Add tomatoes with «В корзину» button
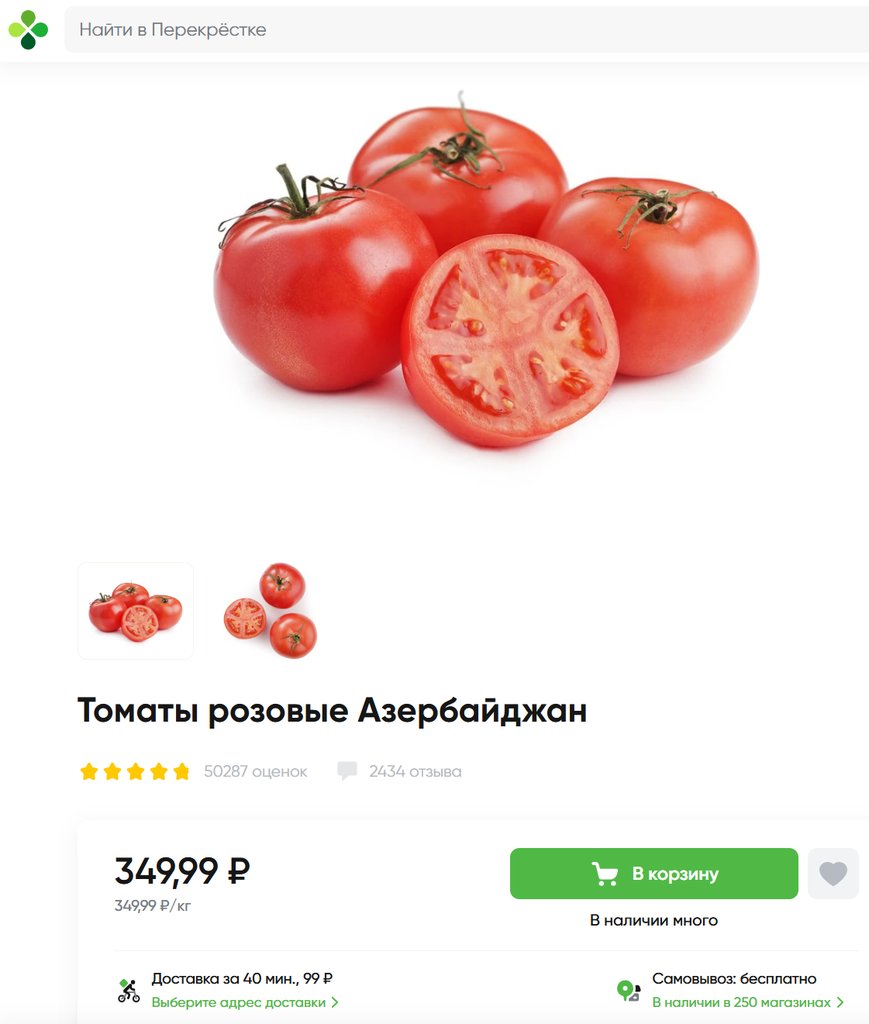869x1024 pixels. (653, 874)
